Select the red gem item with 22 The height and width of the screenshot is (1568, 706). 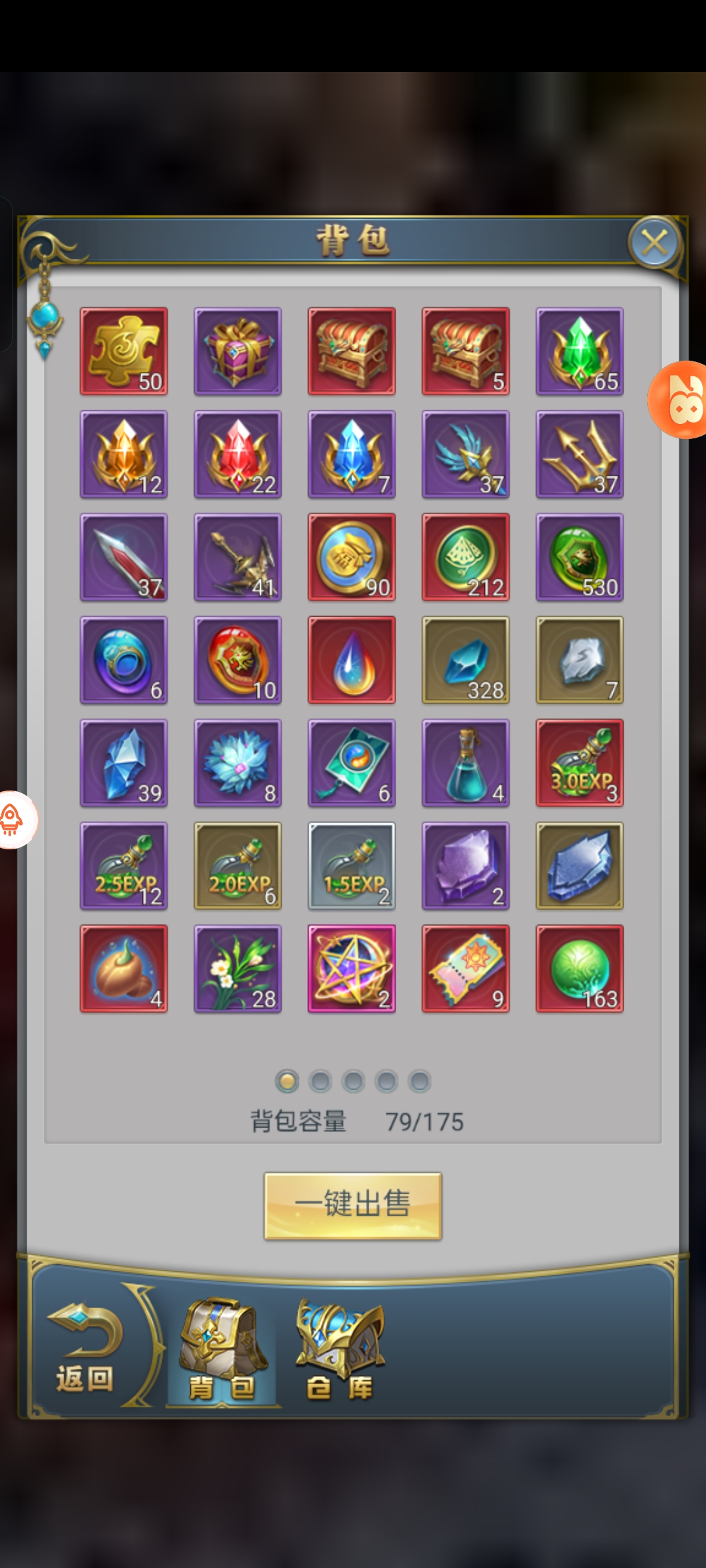click(x=238, y=455)
